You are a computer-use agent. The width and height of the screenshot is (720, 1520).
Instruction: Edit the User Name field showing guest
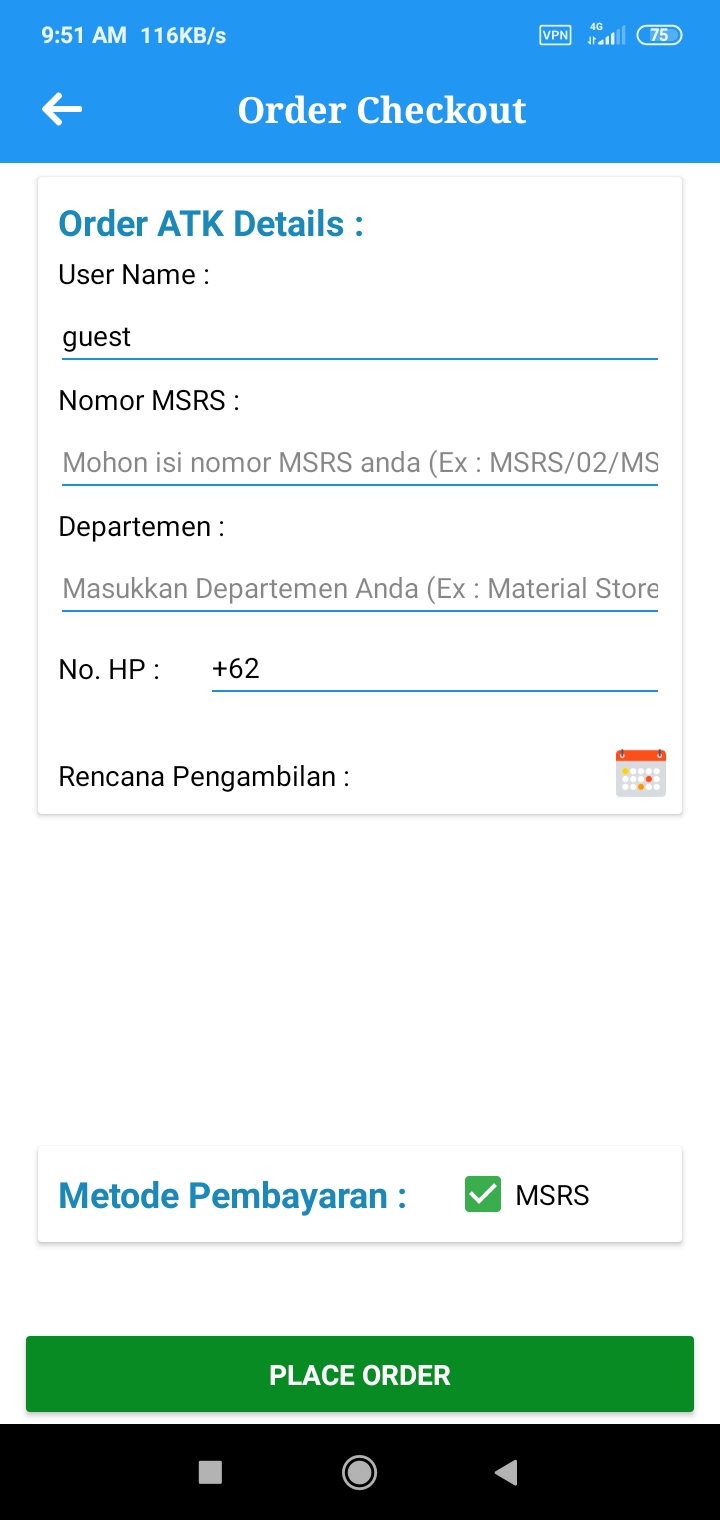click(x=360, y=337)
